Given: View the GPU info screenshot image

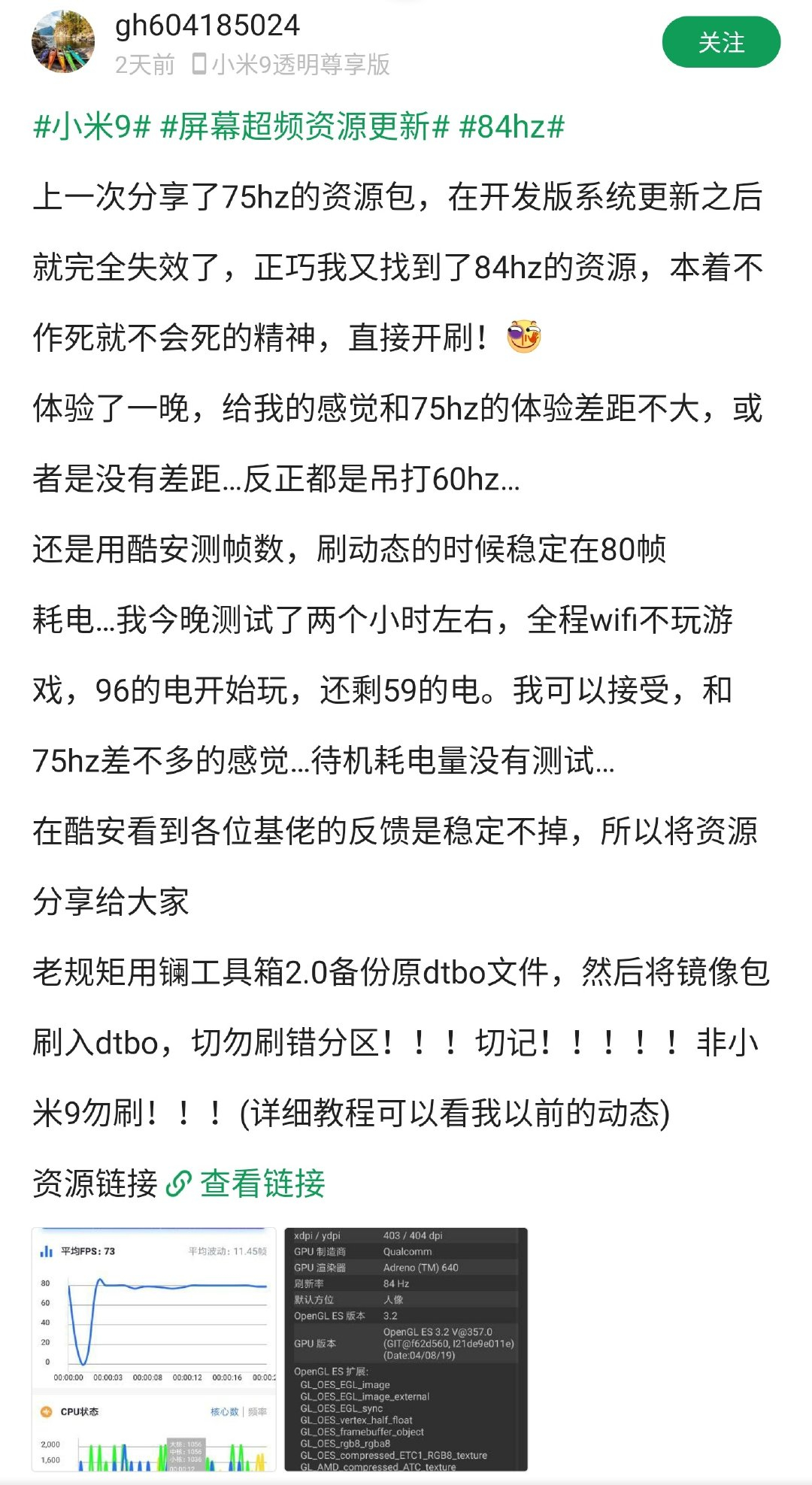Looking at the screenshot, I should 406,1349.
